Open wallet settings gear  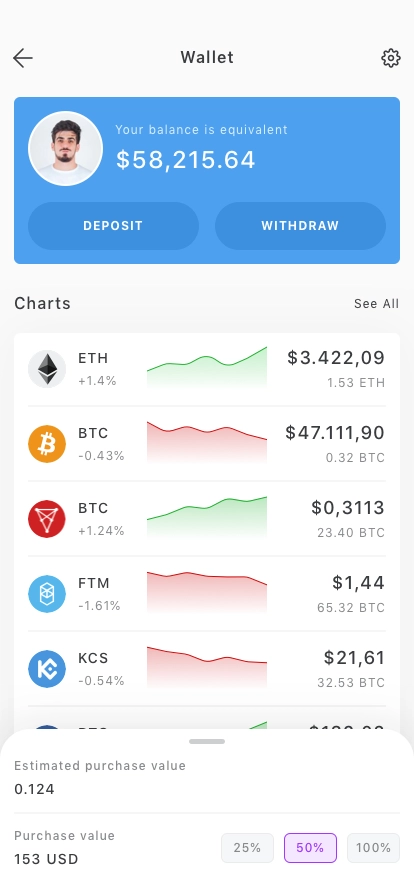click(x=391, y=58)
